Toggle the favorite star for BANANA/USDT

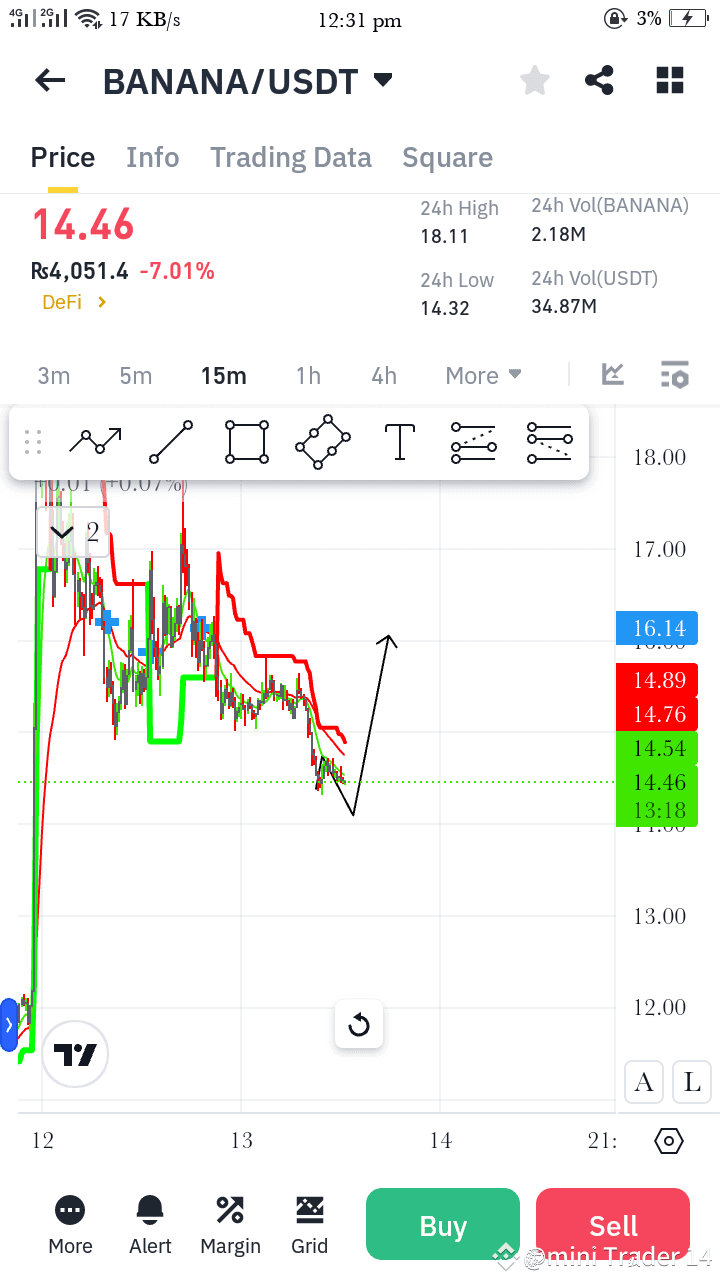point(534,80)
